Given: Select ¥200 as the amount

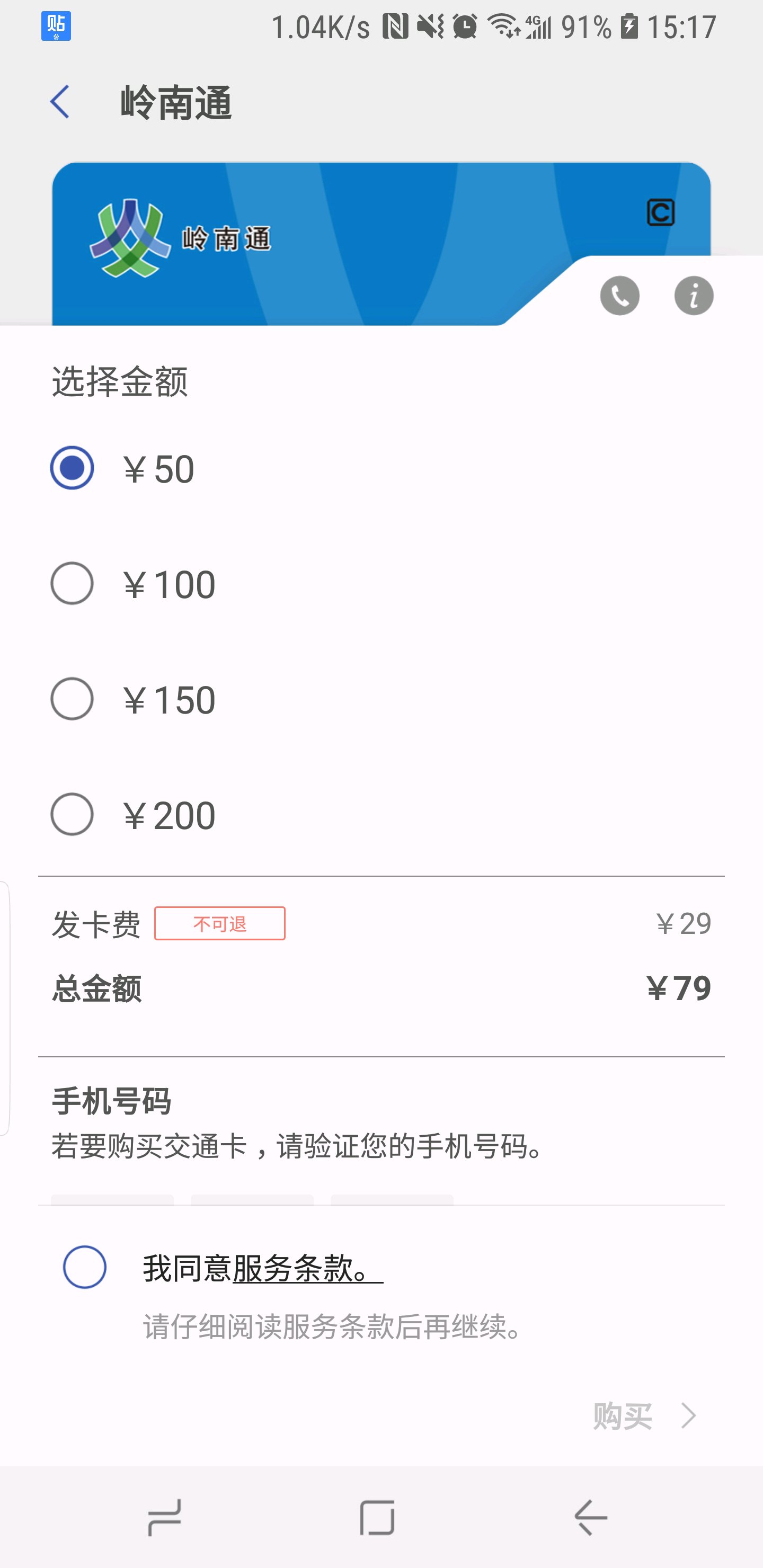Looking at the screenshot, I should click(x=72, y=814).
